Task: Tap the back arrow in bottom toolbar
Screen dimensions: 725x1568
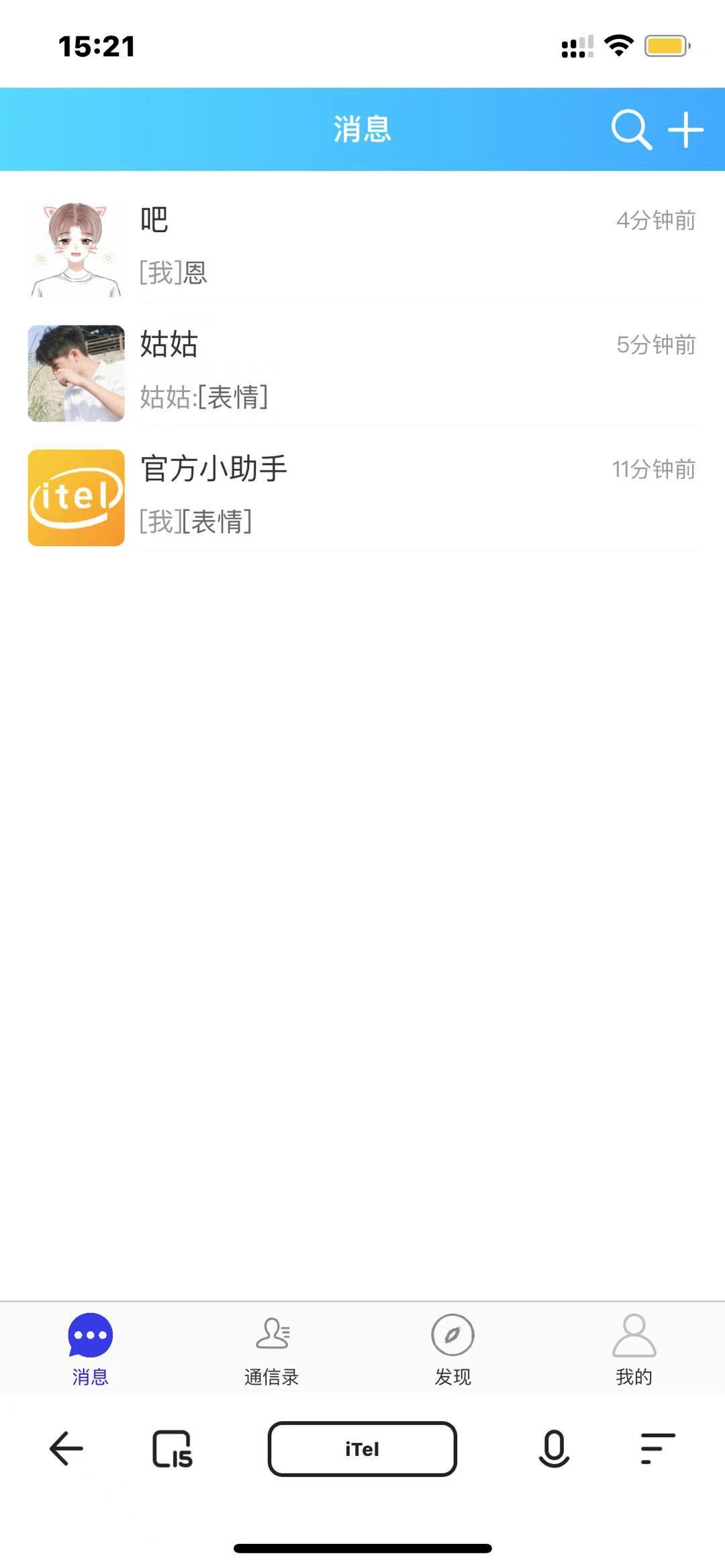Action: [x=66, y=1448]
